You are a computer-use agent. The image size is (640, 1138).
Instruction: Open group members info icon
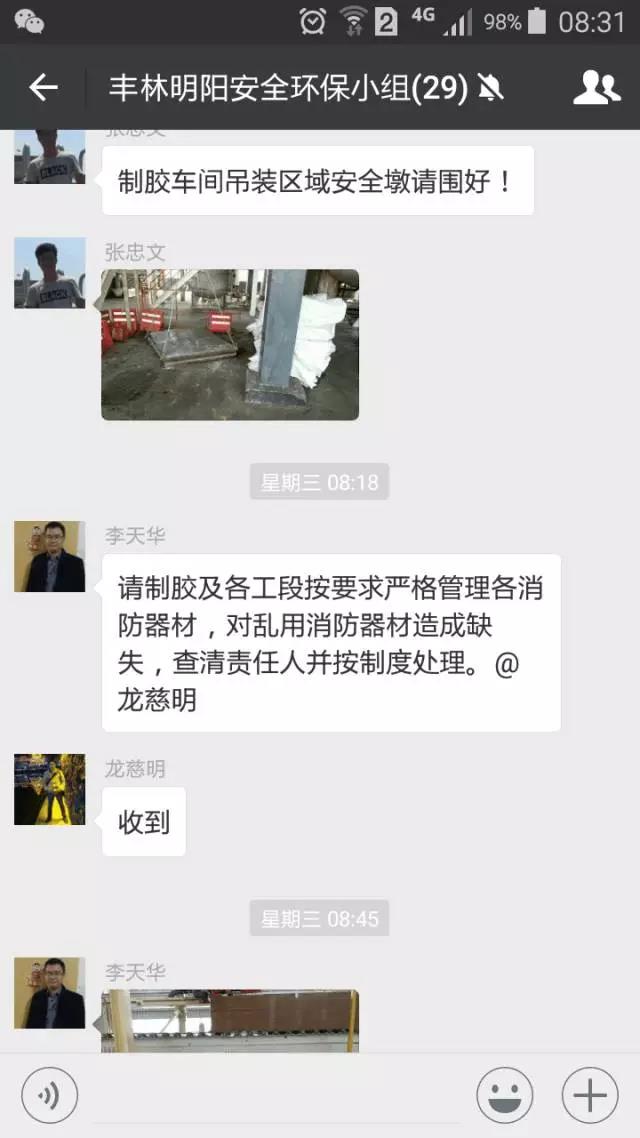click(596, 88)
